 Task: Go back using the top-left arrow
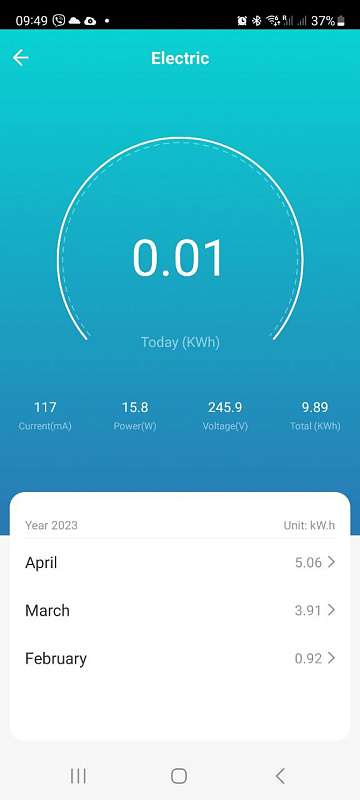[21, 58]
